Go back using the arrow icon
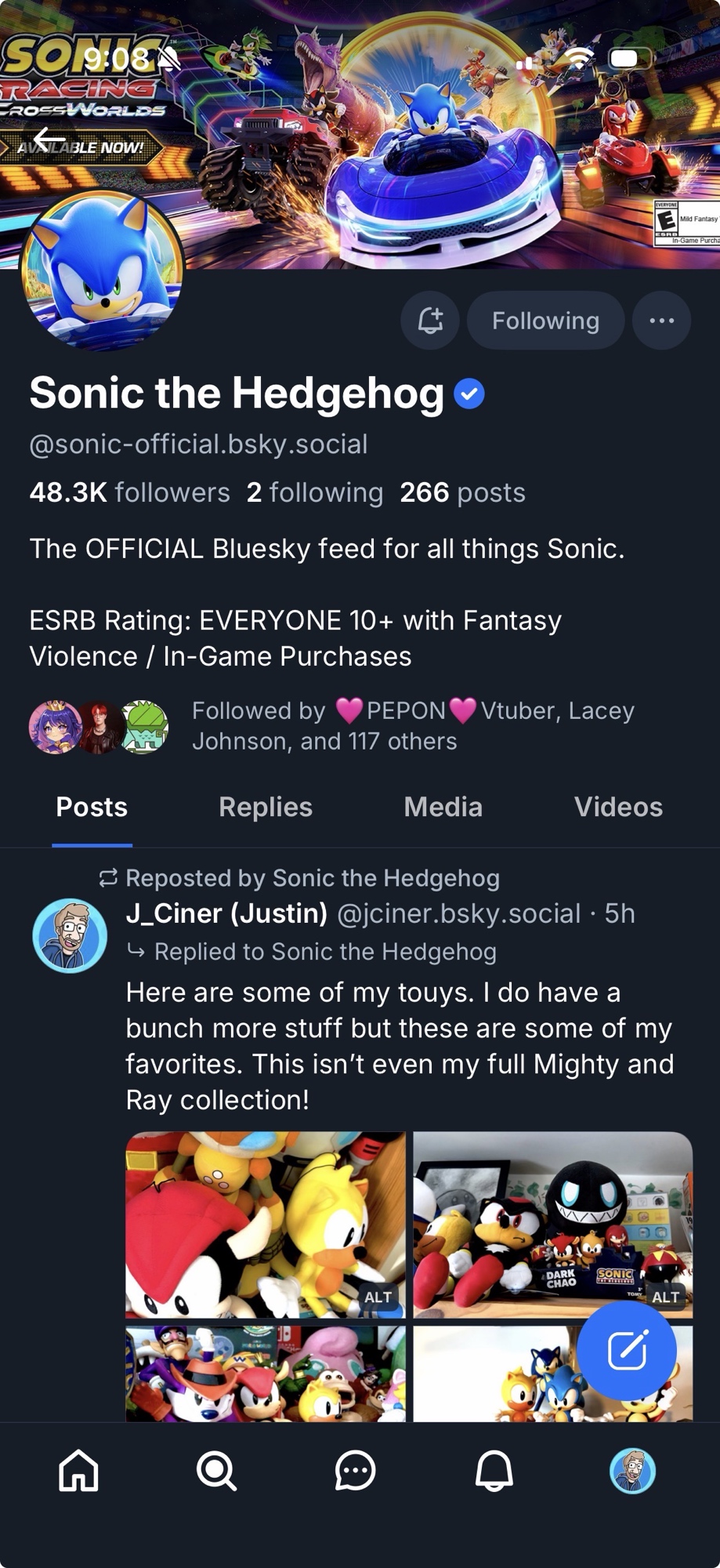720x1568 pixels. (x=49, y=140)
